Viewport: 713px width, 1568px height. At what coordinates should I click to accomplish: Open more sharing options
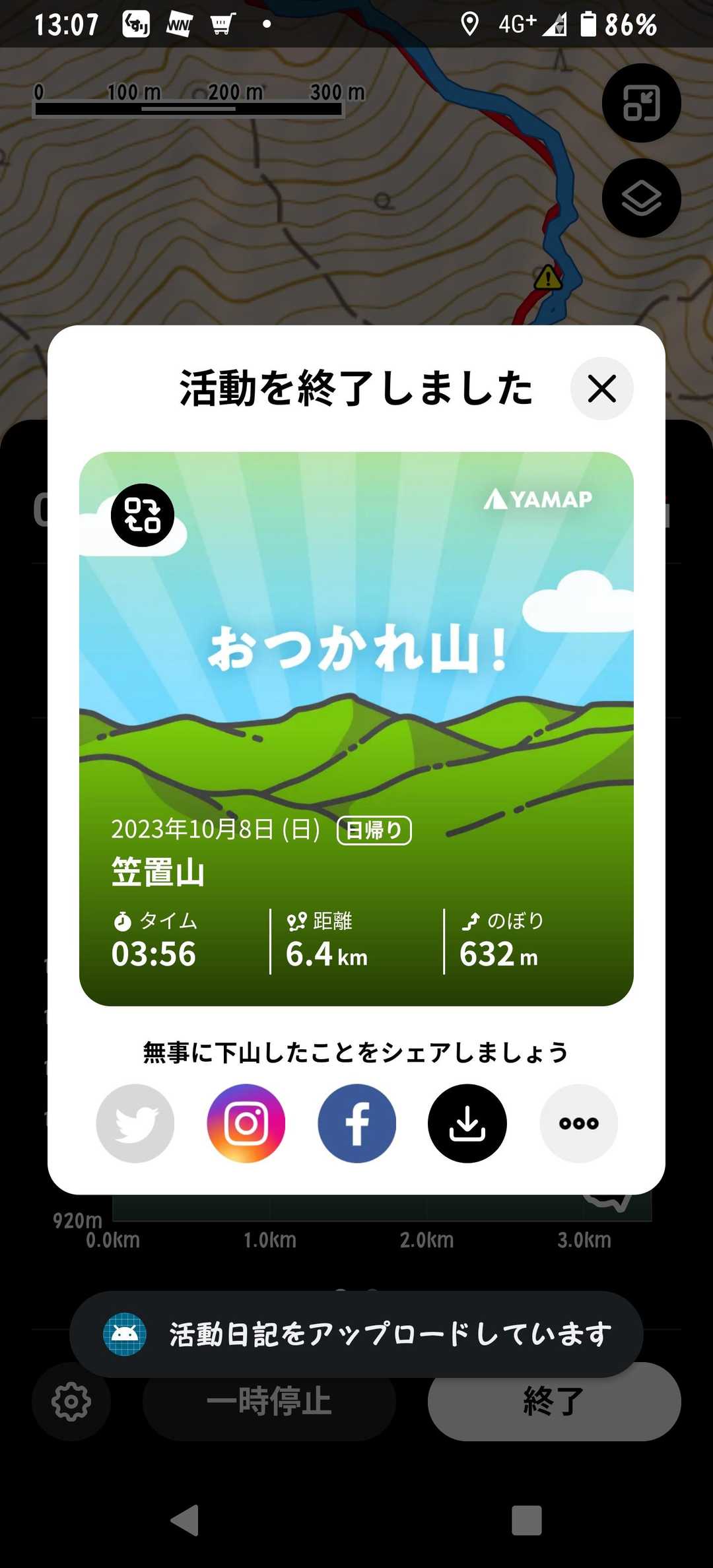click(579, 1123)
